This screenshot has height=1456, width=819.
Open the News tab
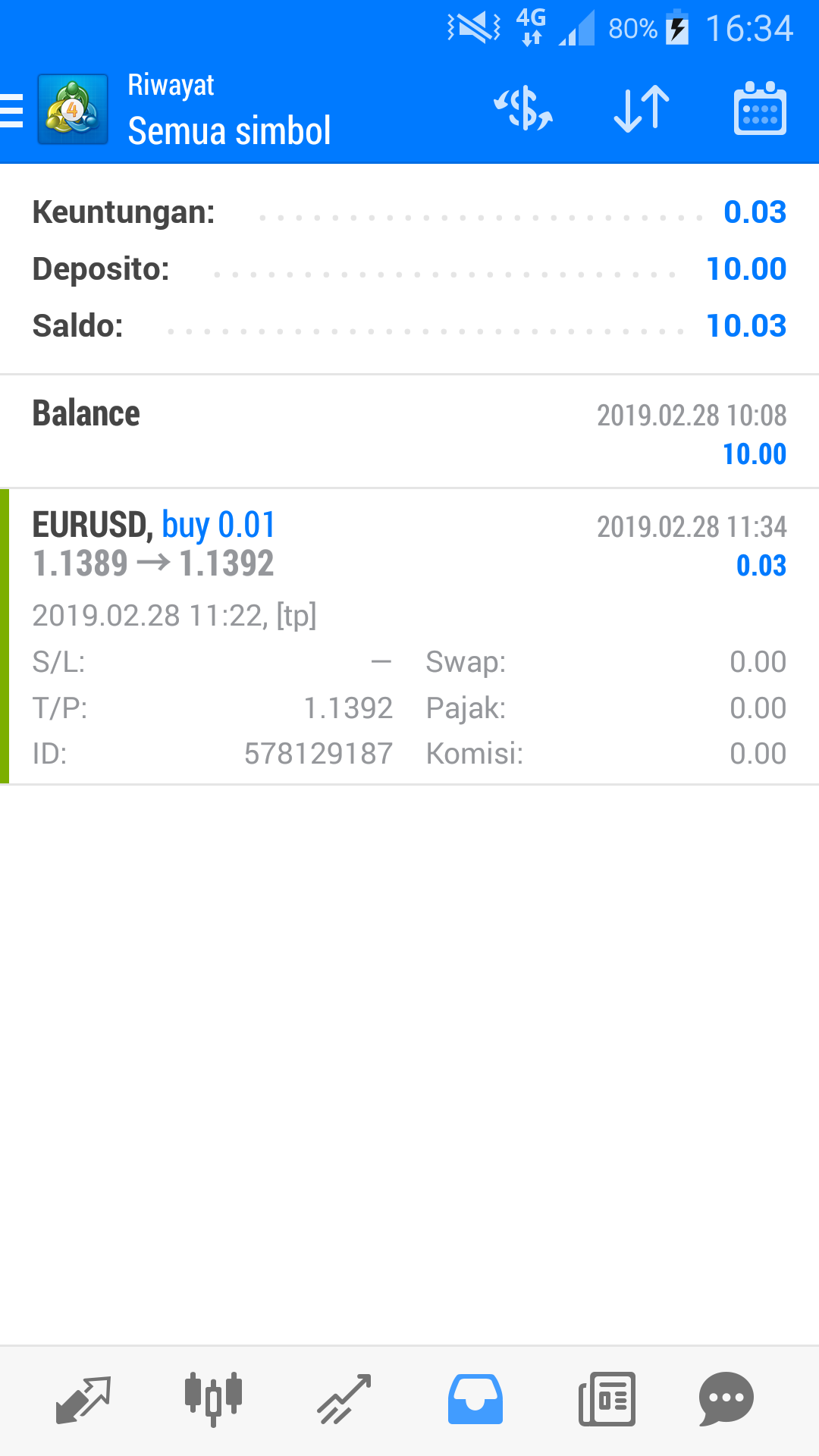tap(607, 1399)
